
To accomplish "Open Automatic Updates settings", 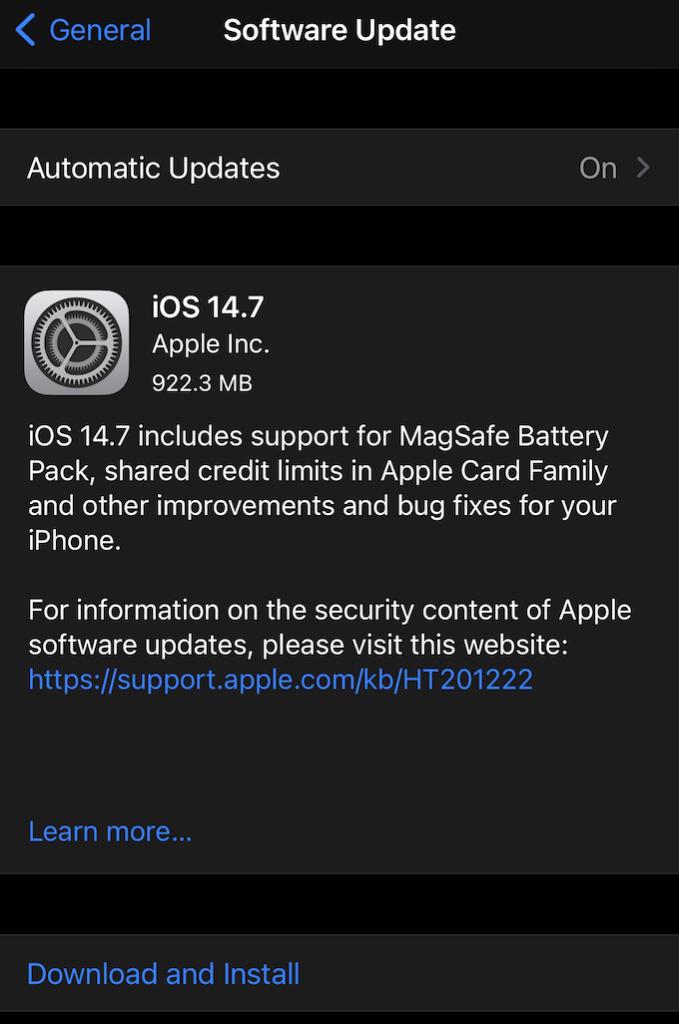I will click(x=339, y=168).
